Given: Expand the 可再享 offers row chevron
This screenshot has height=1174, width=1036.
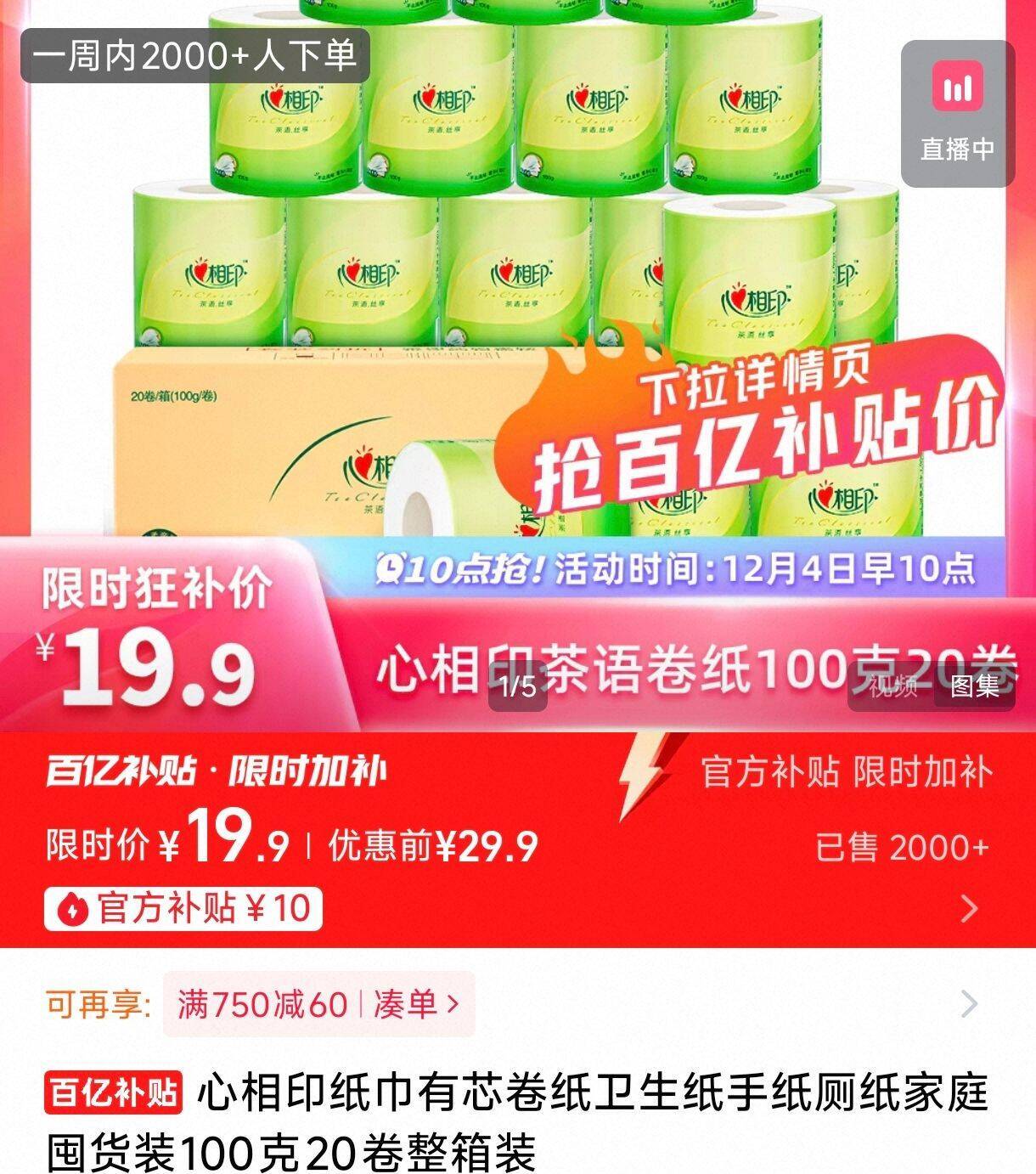Looking at the screenshot, I should pos(969,1004).
